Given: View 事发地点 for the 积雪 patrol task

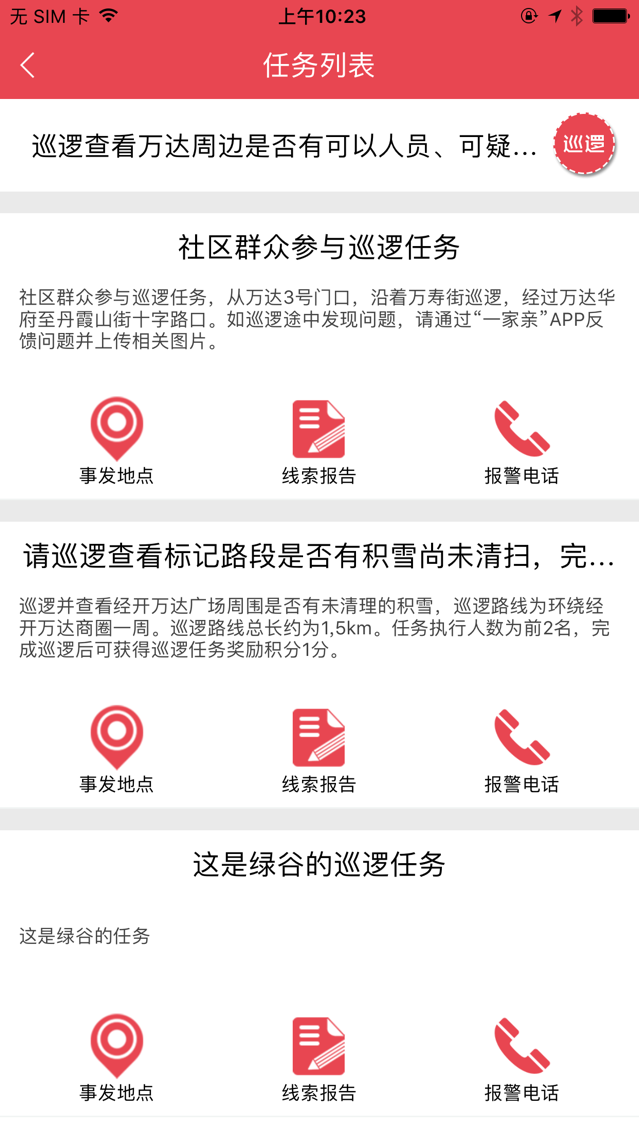Looking at the screenshot, I should [117, 749].
